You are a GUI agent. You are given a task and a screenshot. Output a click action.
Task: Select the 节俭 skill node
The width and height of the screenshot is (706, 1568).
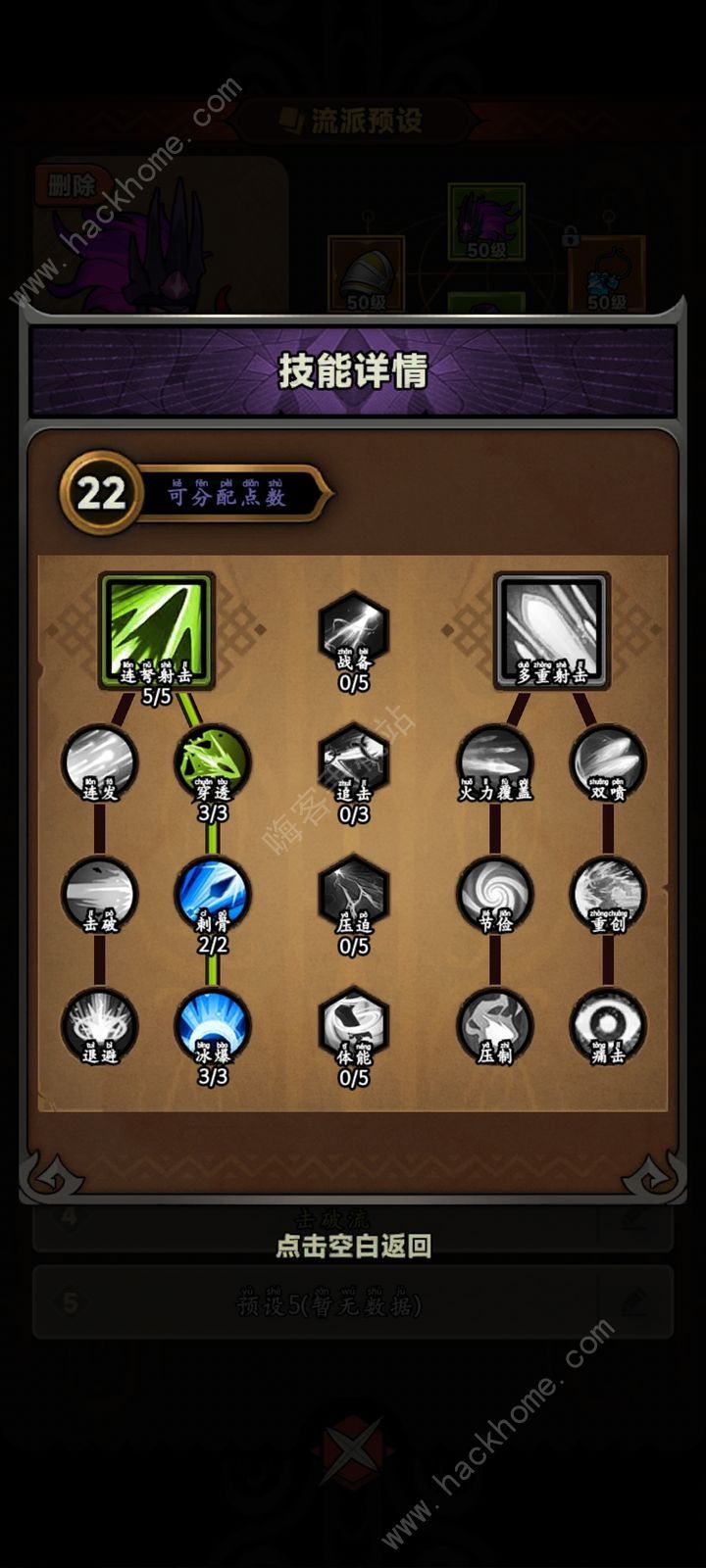495,895
